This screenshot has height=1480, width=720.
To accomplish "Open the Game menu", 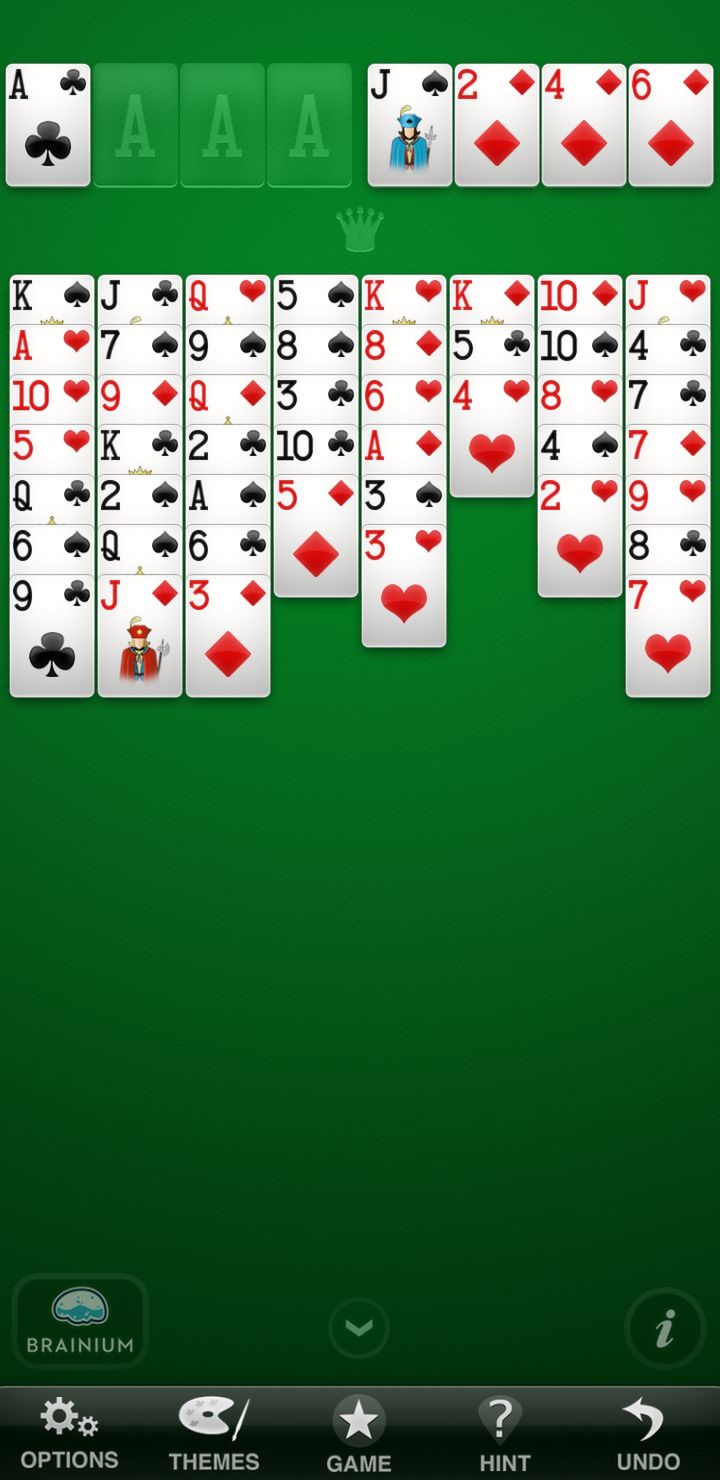I will pos(359,1433).
